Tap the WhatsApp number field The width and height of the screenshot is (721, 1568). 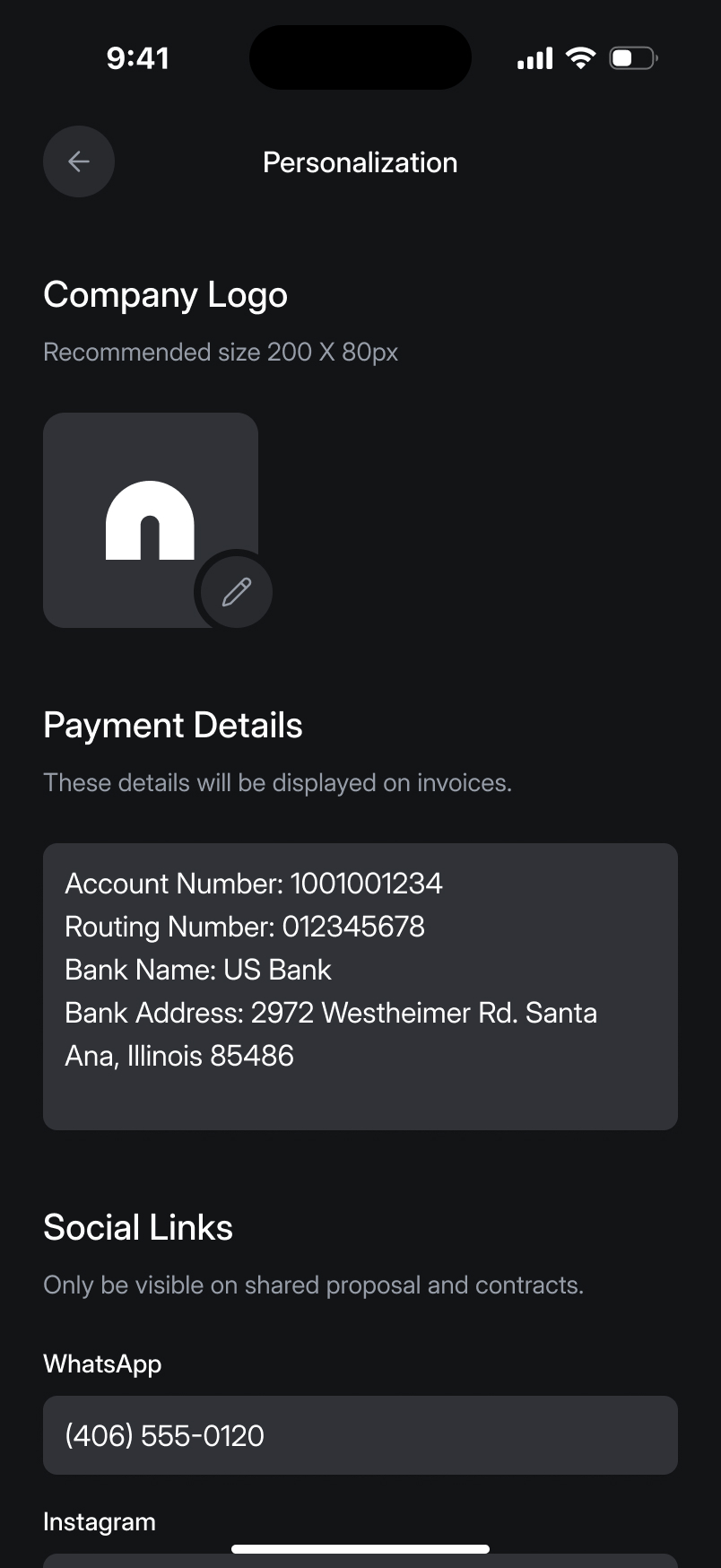pos(360,1435)
